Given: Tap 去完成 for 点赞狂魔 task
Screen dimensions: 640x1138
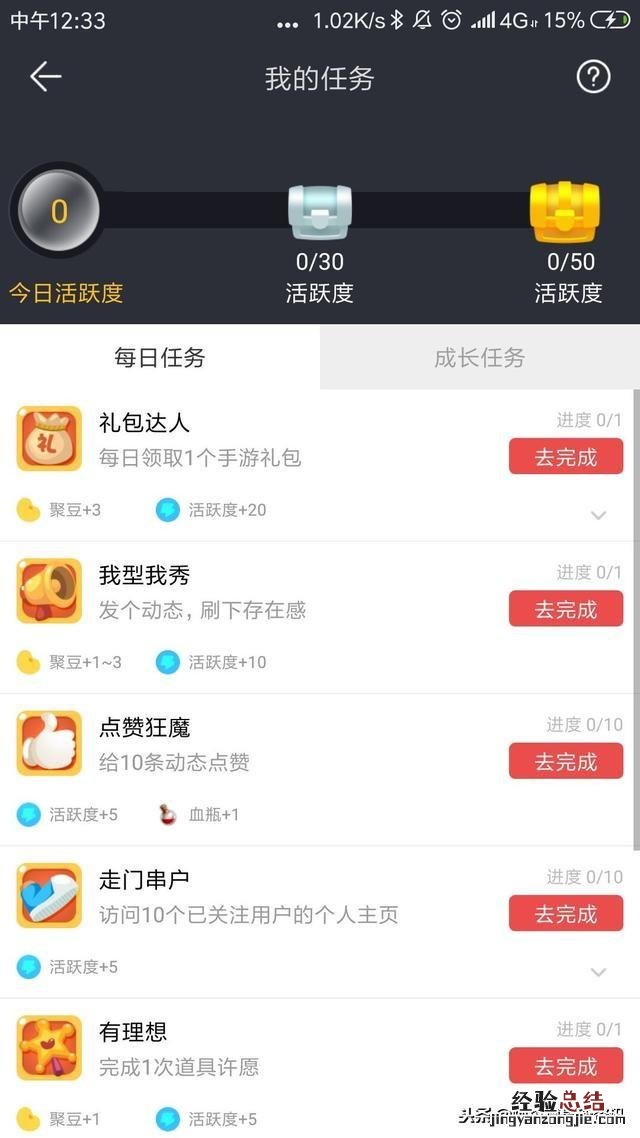Looking at the screenshot, I should pos(566,761).
